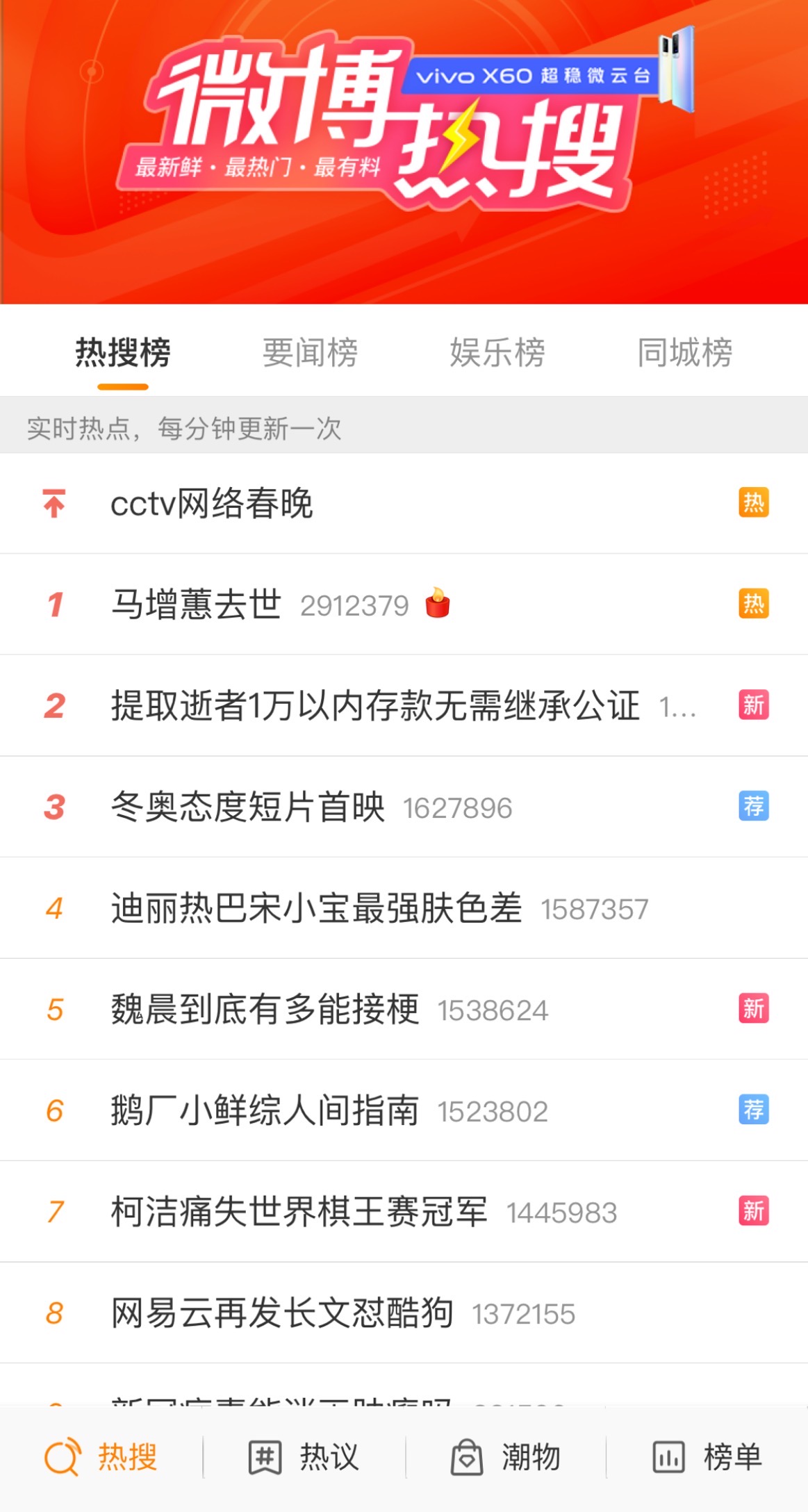The width and height of the screenshot is (808, 1512).
Task: Select the 热搜榜 tab
Action: 123,352
